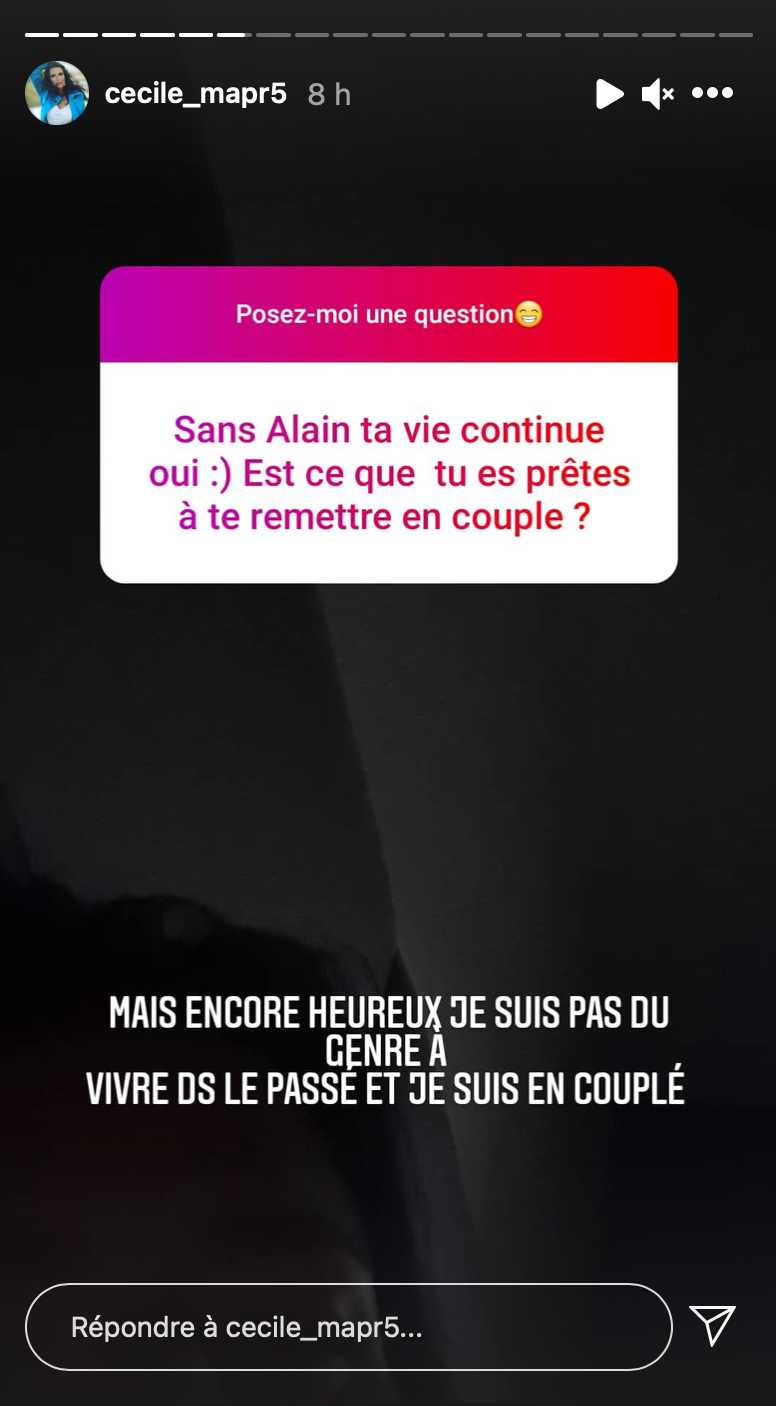Screen dimensions: 776x1406
Task: Open the three-dot more options menu
Action: click(x=713, y=94)
